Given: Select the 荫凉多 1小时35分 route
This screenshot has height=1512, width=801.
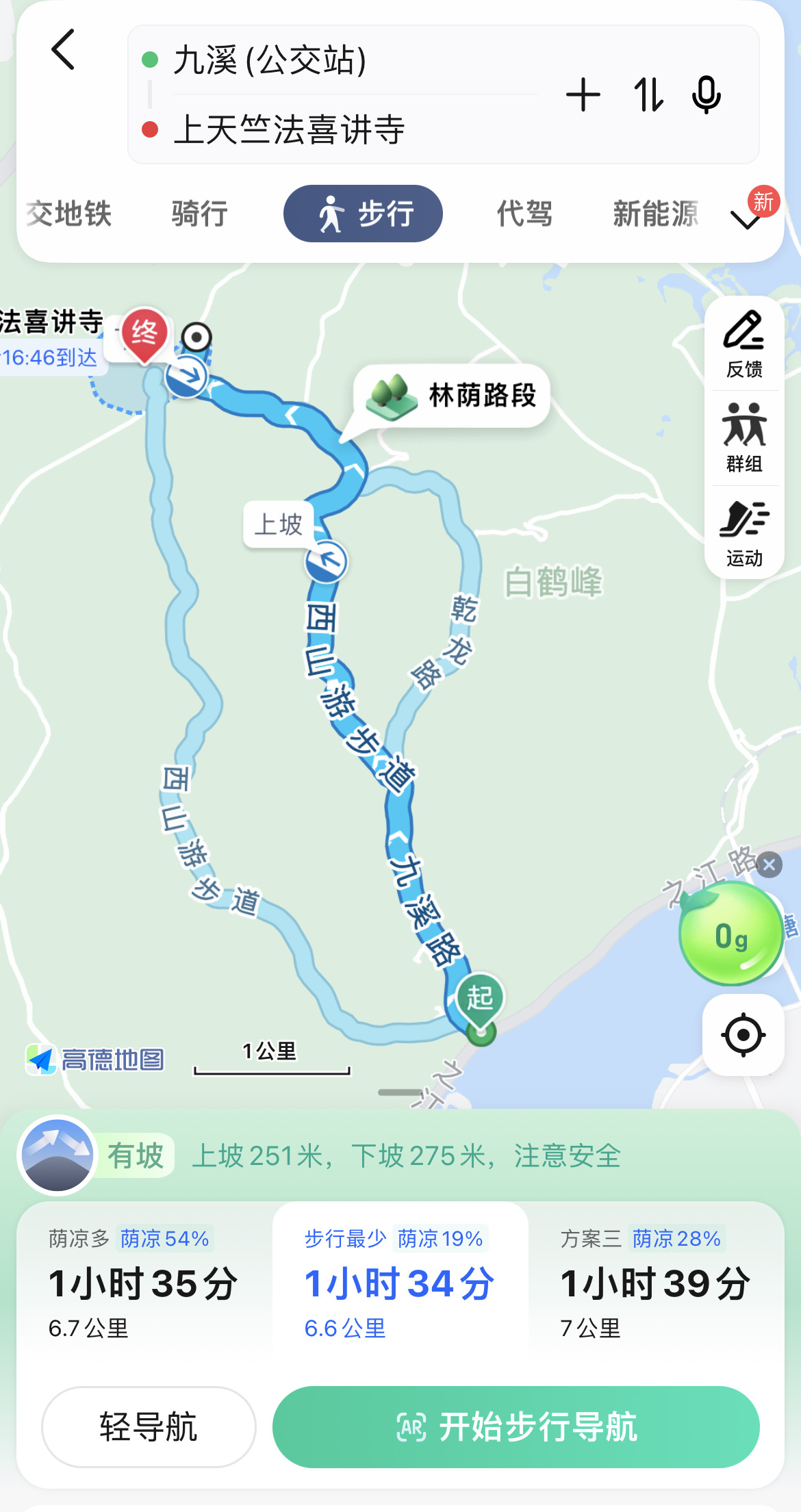Looking at the screenshot, I should 144,1281.
